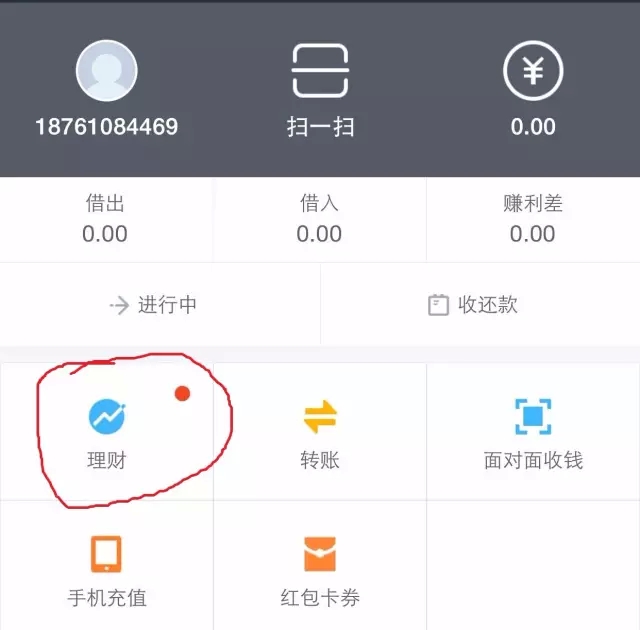View the ¥ account balance
This screenshot has height=630, width=640.
[532, 72]
